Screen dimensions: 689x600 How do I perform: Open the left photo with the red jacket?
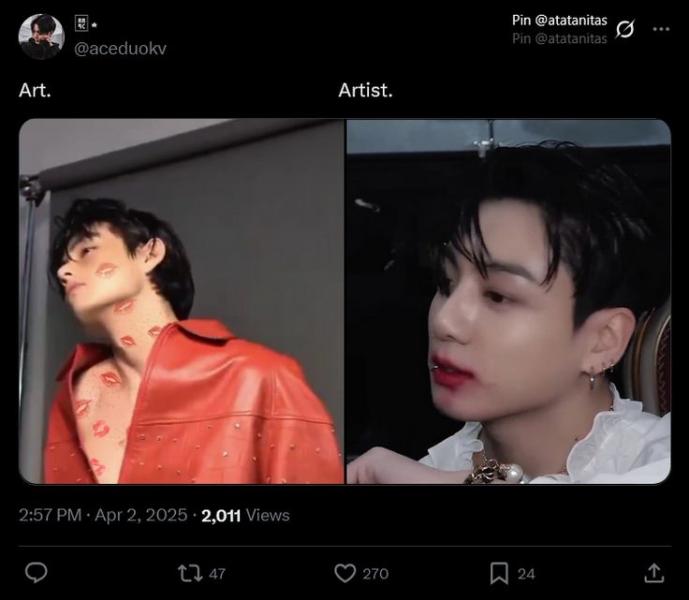[181, 301]
